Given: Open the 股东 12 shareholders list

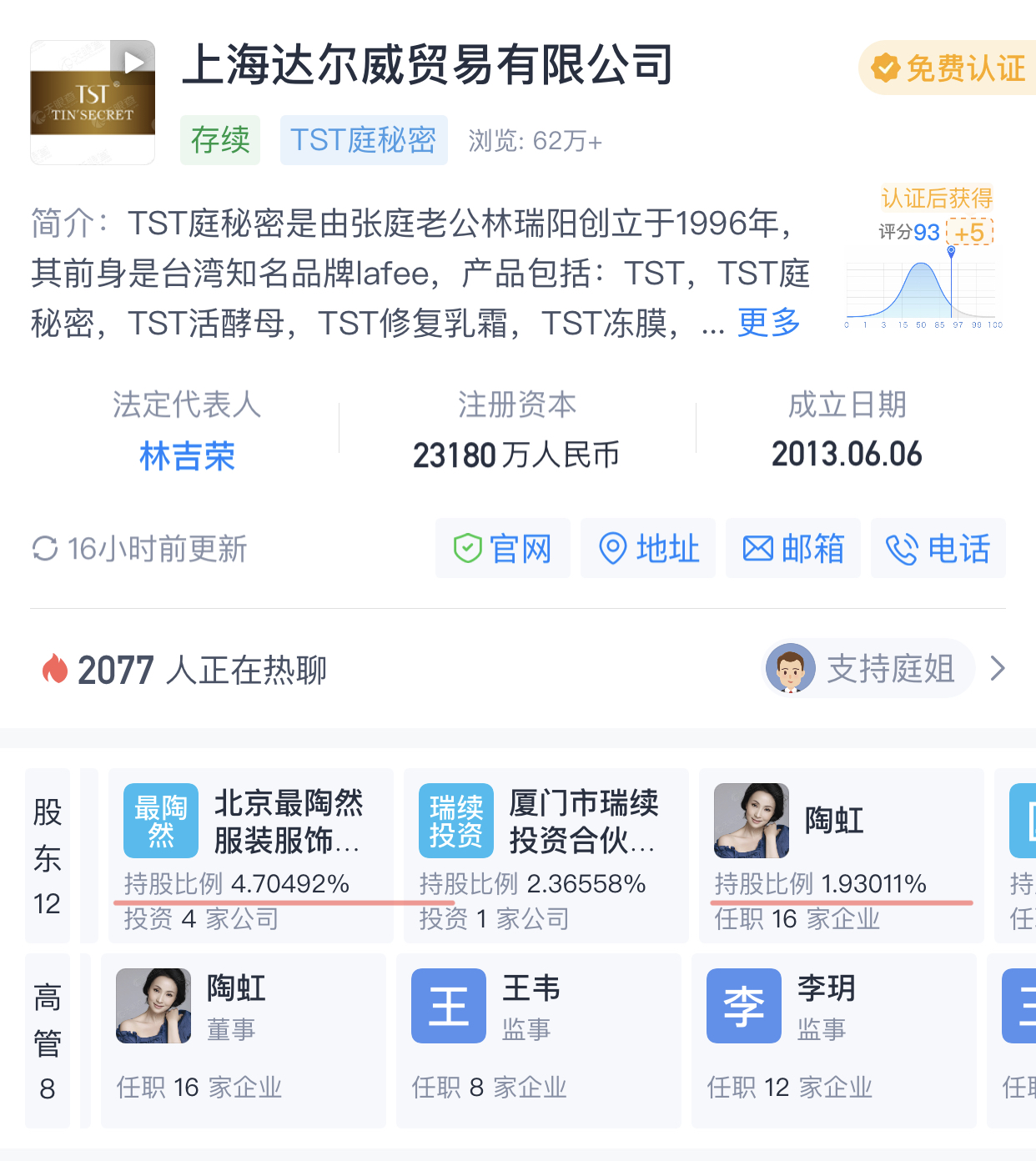Looking at the screenshot, I should point(48,856).
